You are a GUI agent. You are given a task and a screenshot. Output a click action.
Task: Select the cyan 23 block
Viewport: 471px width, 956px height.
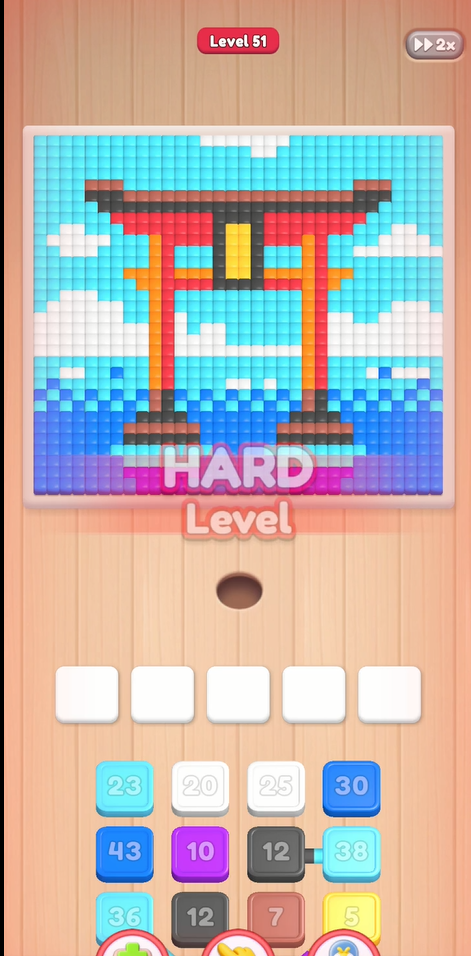(x=125, y=788)
